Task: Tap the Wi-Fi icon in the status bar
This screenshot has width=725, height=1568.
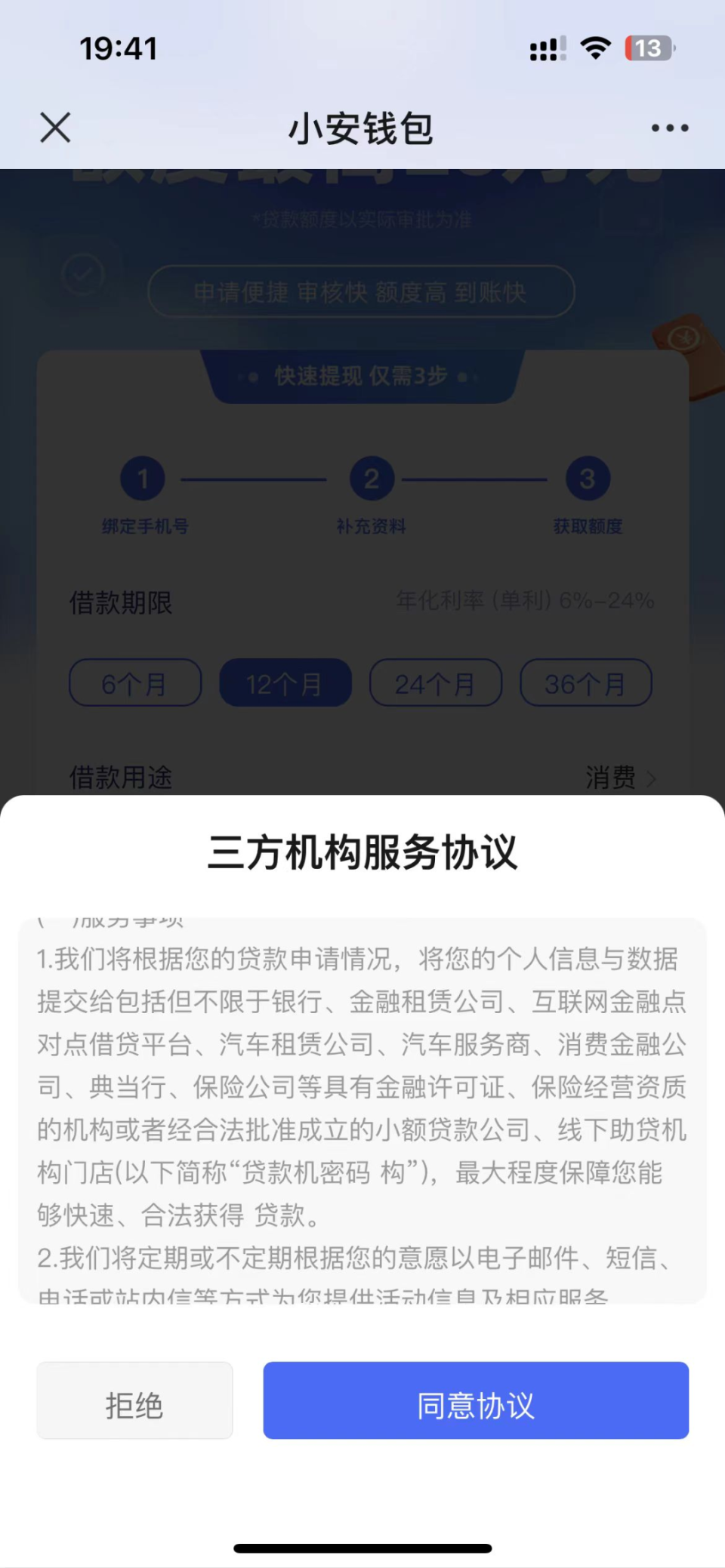Action: (x=595, y=48)
